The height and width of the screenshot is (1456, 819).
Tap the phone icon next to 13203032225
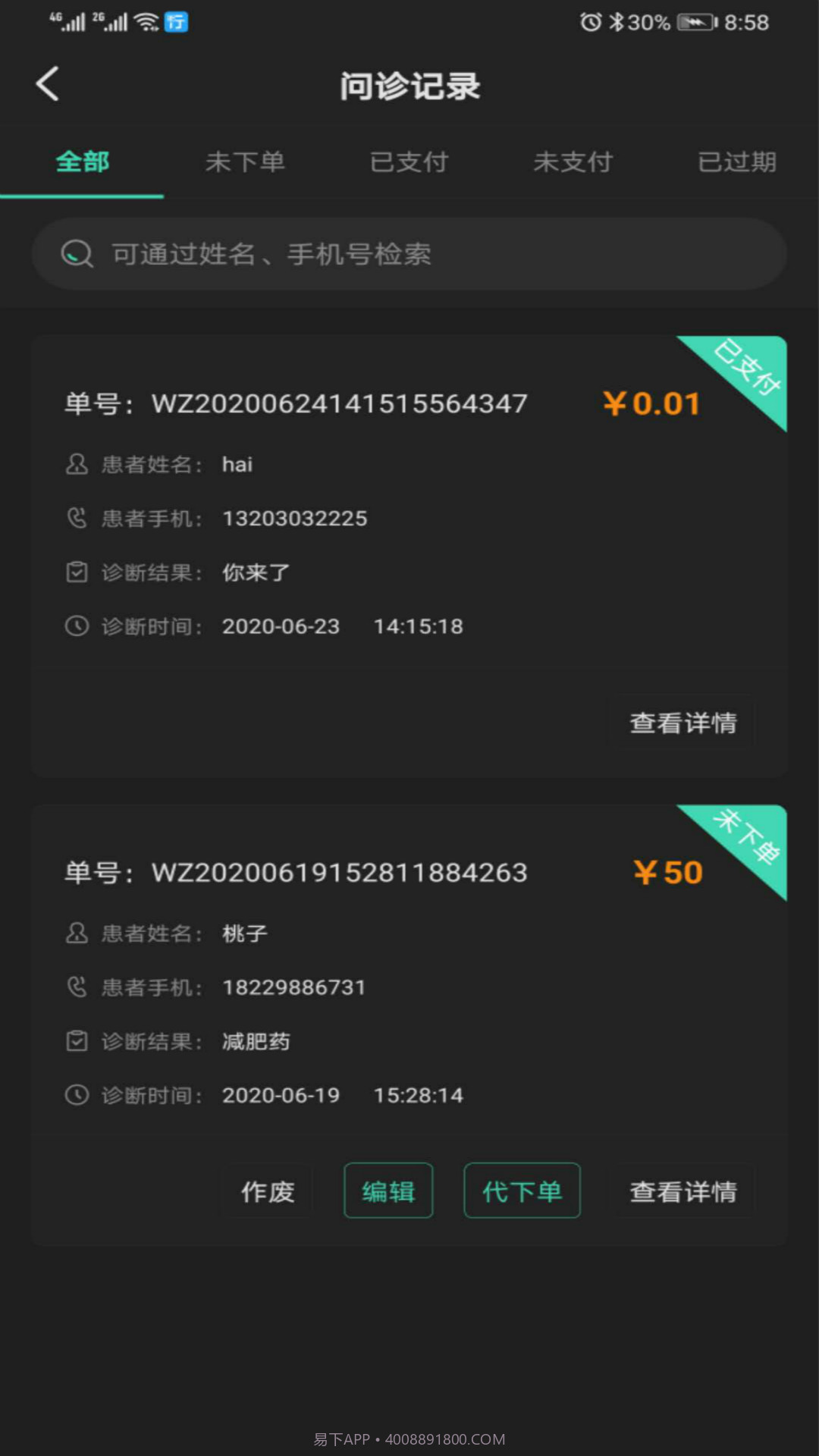(77, 519)
